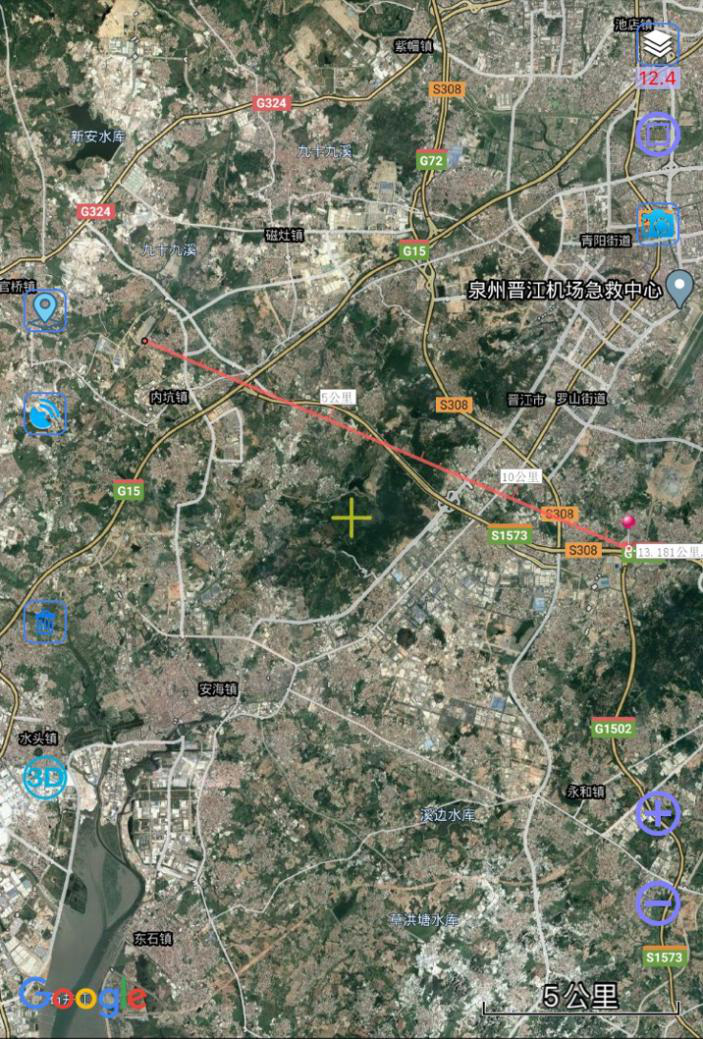Switch to 3D map view

[45, 778]
